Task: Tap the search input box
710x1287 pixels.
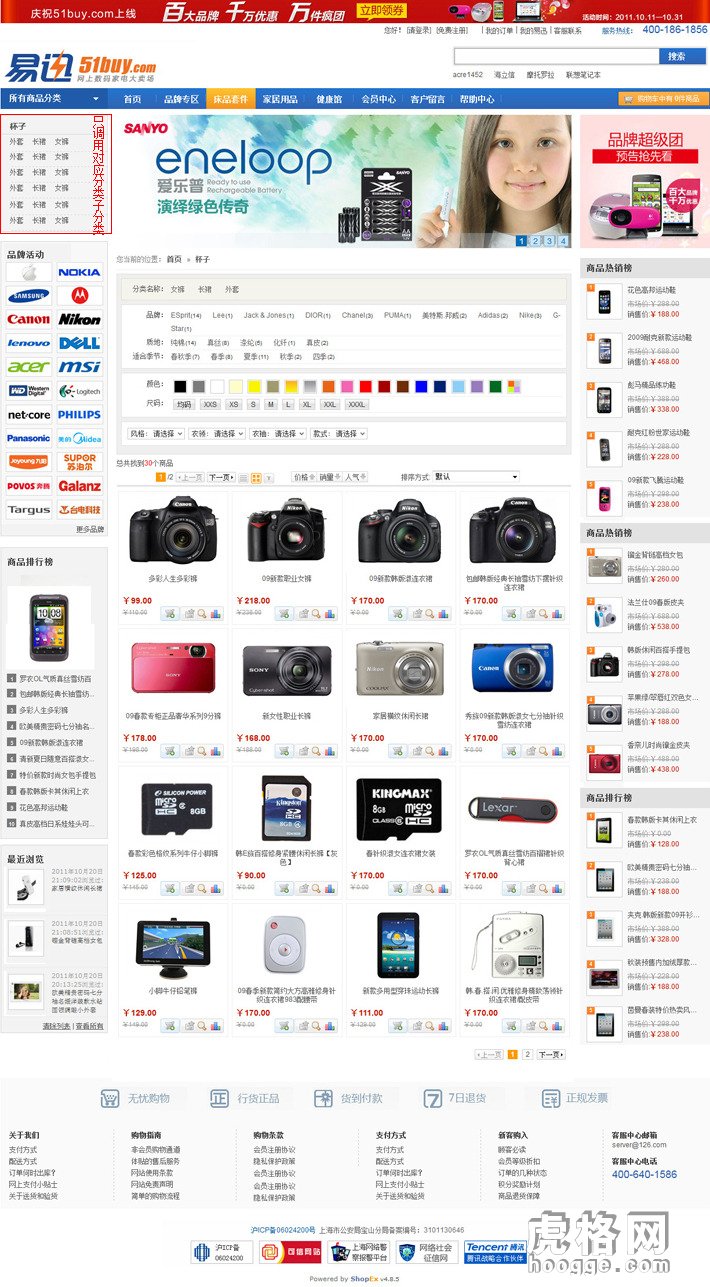Action: point(556,56)
